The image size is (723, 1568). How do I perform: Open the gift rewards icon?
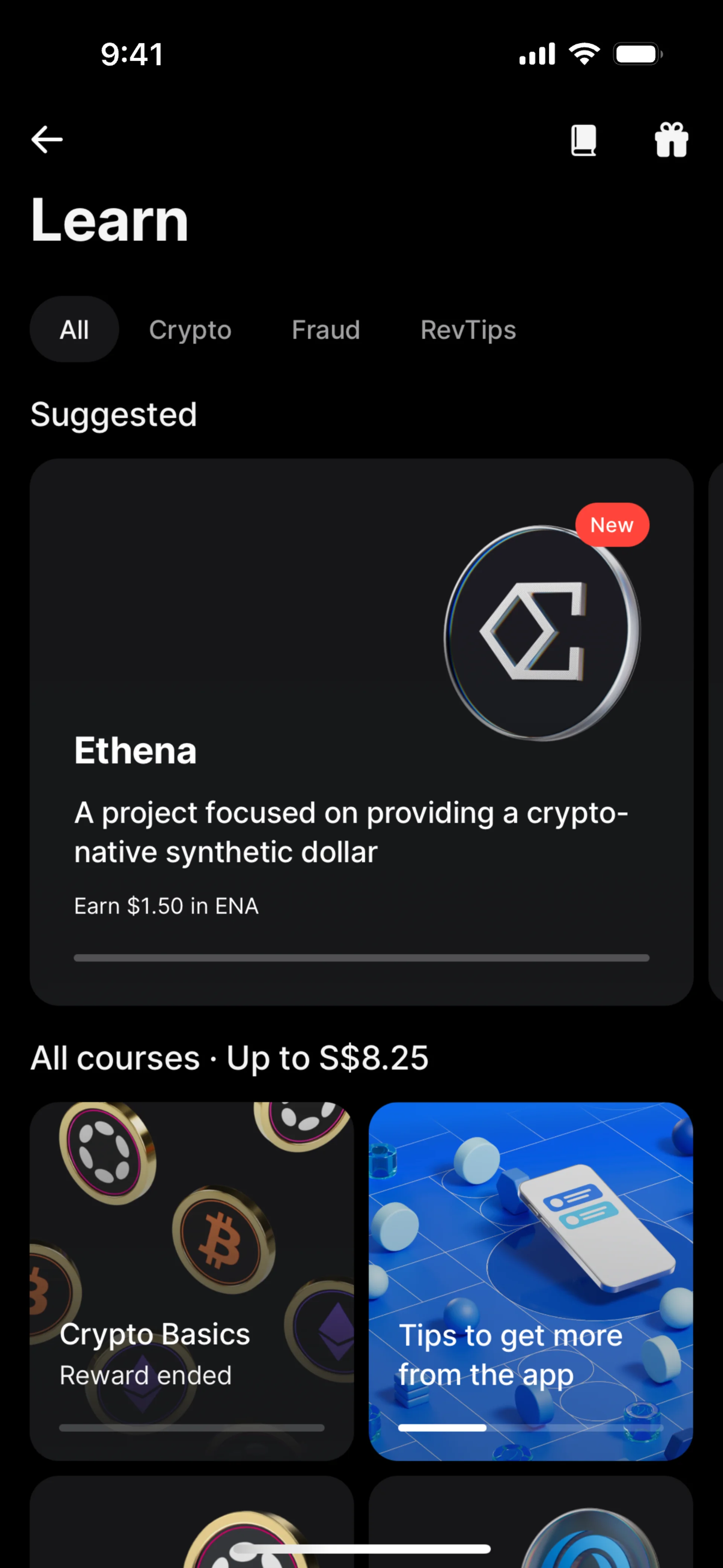point(671,140)
